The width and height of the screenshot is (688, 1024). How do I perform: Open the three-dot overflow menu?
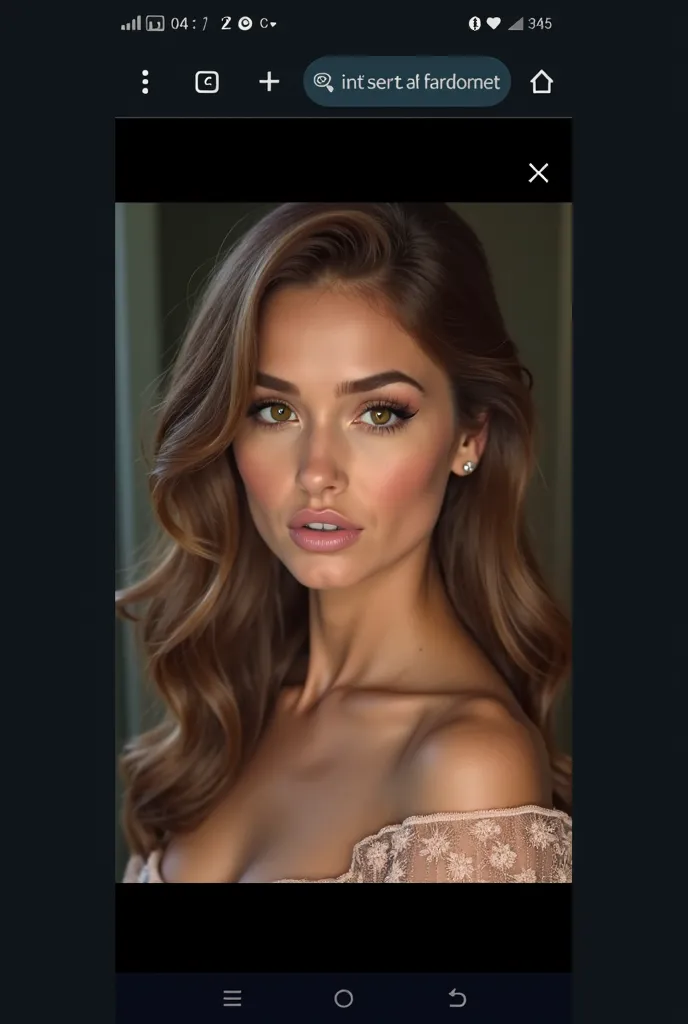(145, 82)
